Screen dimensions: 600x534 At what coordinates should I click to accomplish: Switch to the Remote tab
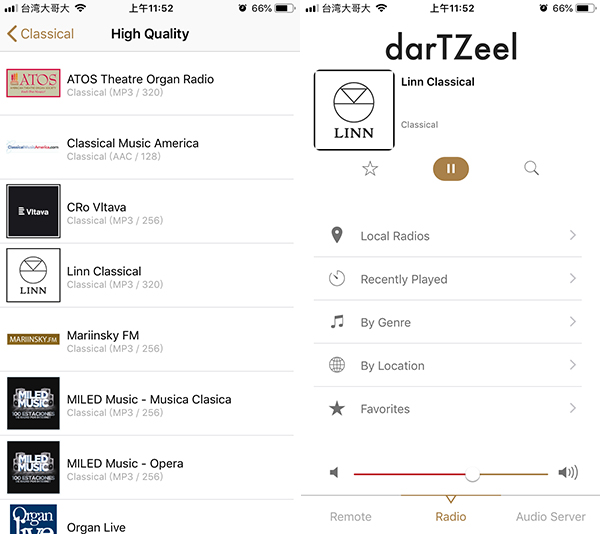coord(351,517)
